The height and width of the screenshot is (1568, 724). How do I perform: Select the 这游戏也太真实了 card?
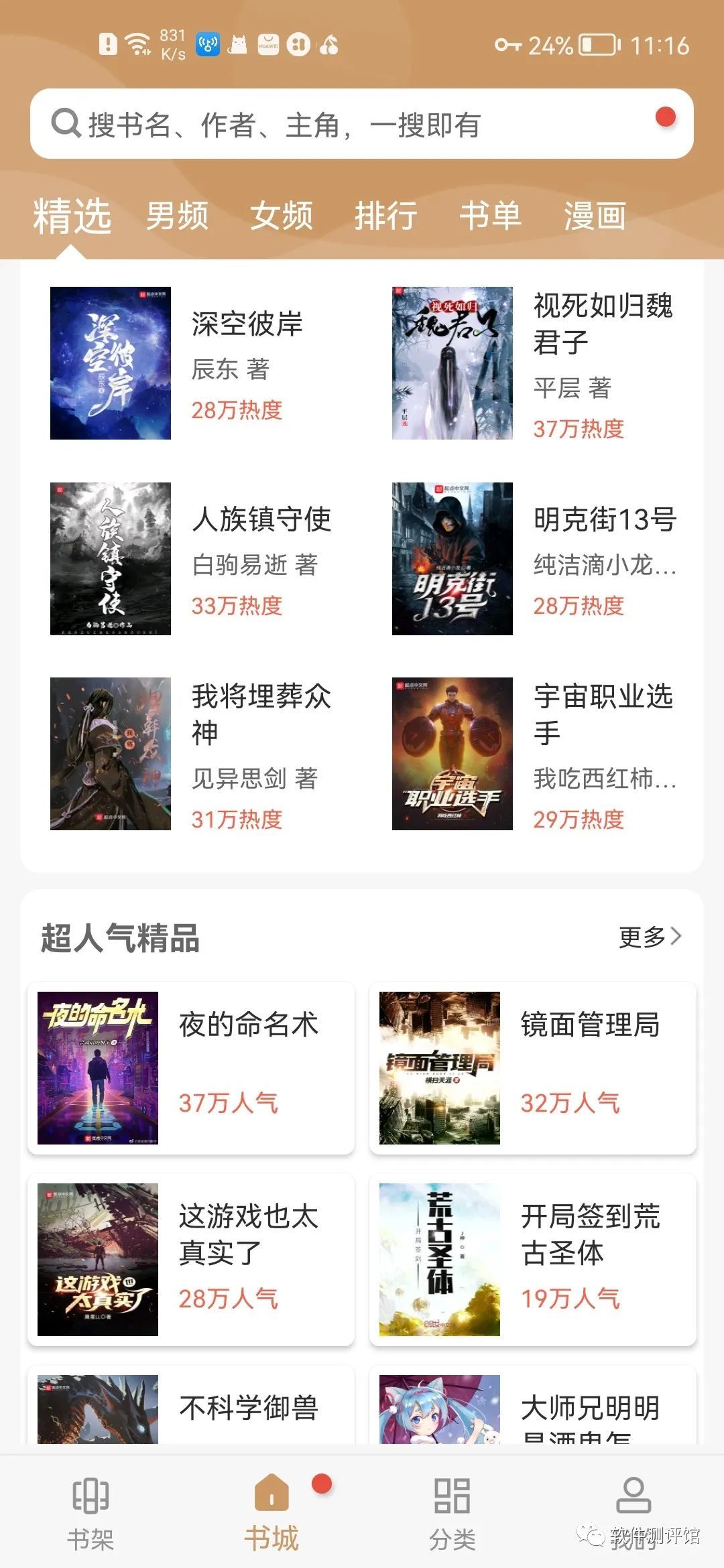click(191, 1260)
